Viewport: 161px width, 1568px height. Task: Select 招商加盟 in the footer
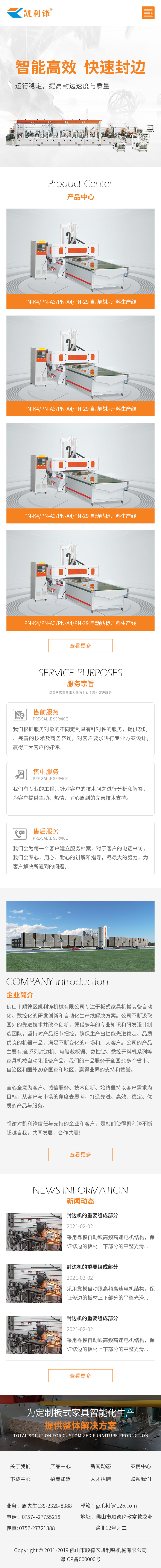(x=60, y=1479)
